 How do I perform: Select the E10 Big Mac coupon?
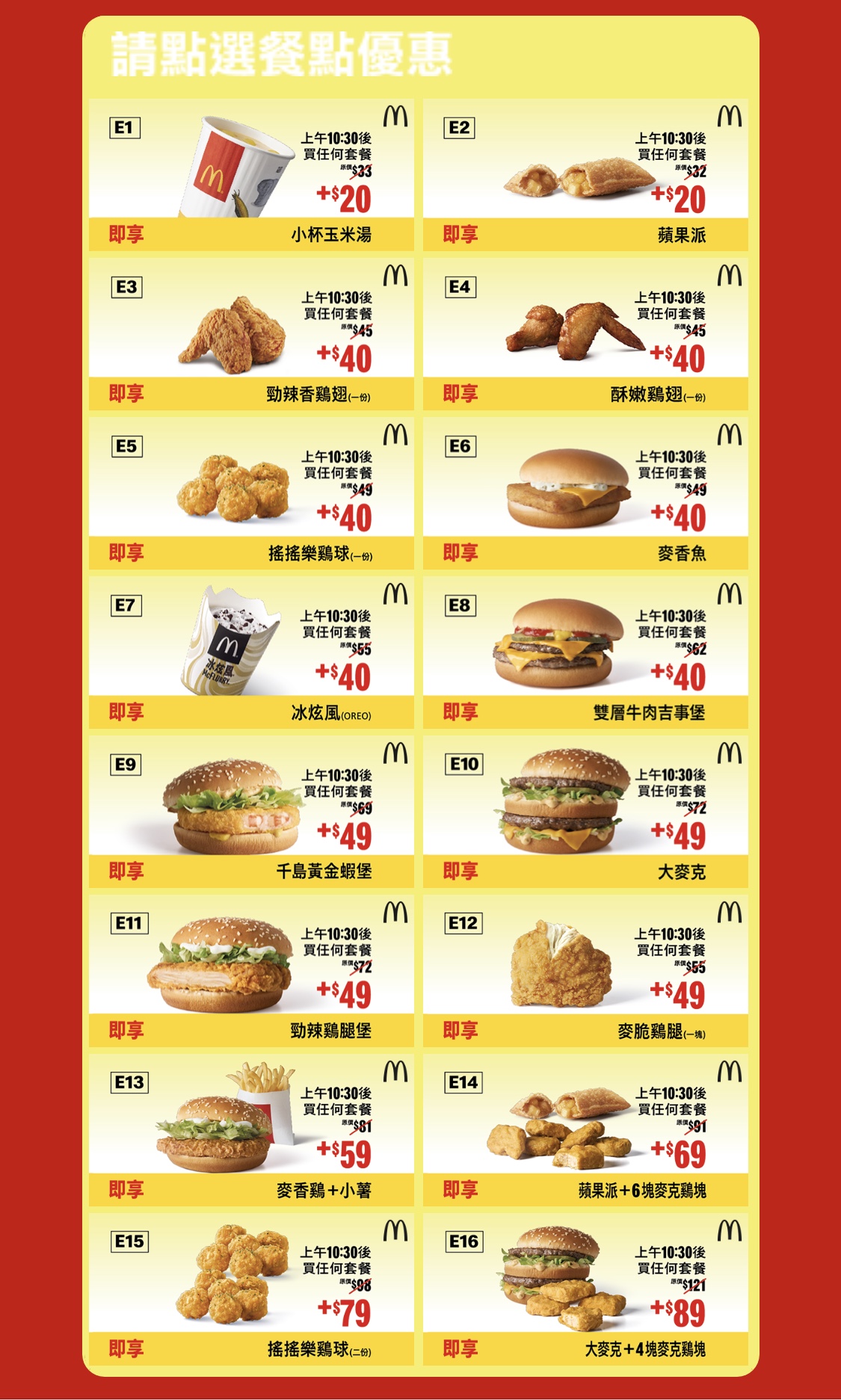585,812
